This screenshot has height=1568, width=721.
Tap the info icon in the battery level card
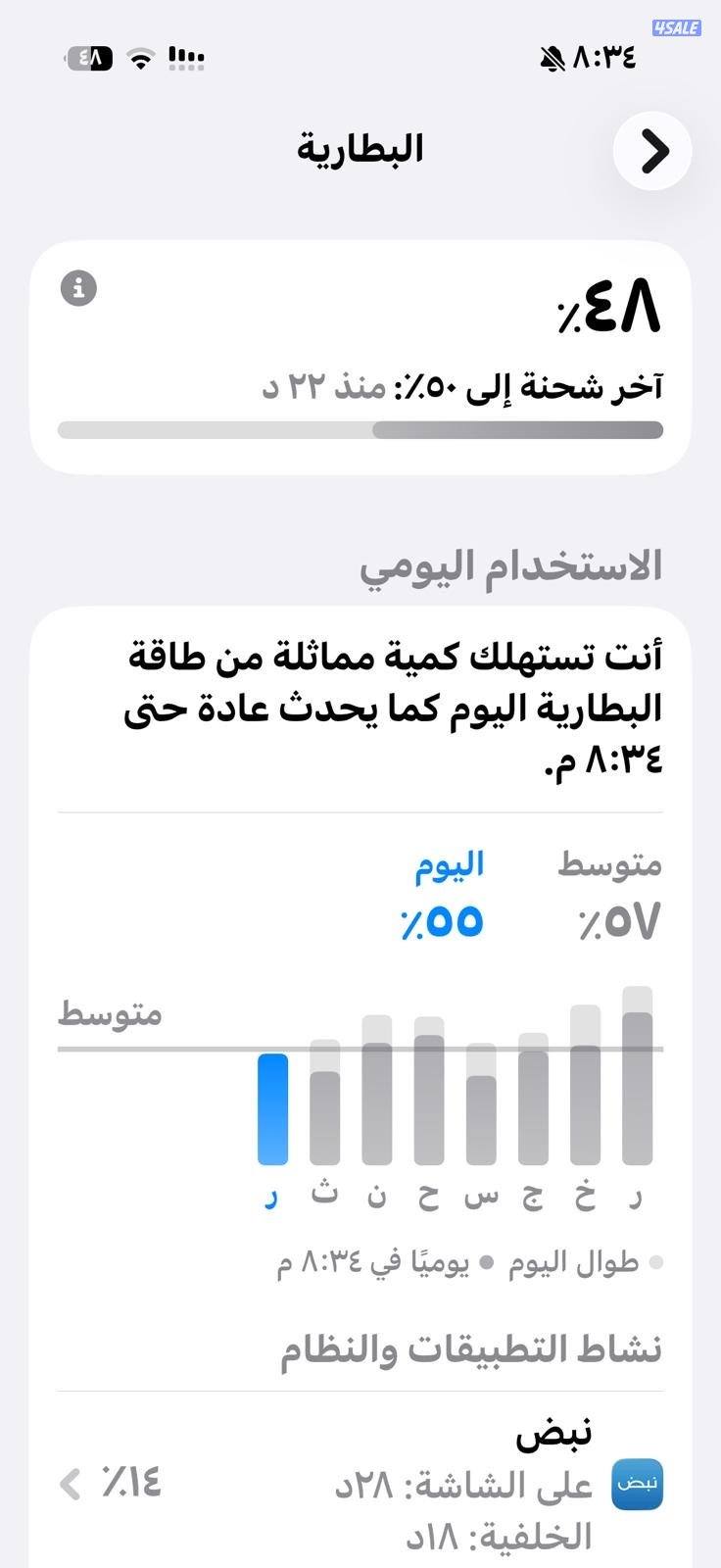point(79,288)
